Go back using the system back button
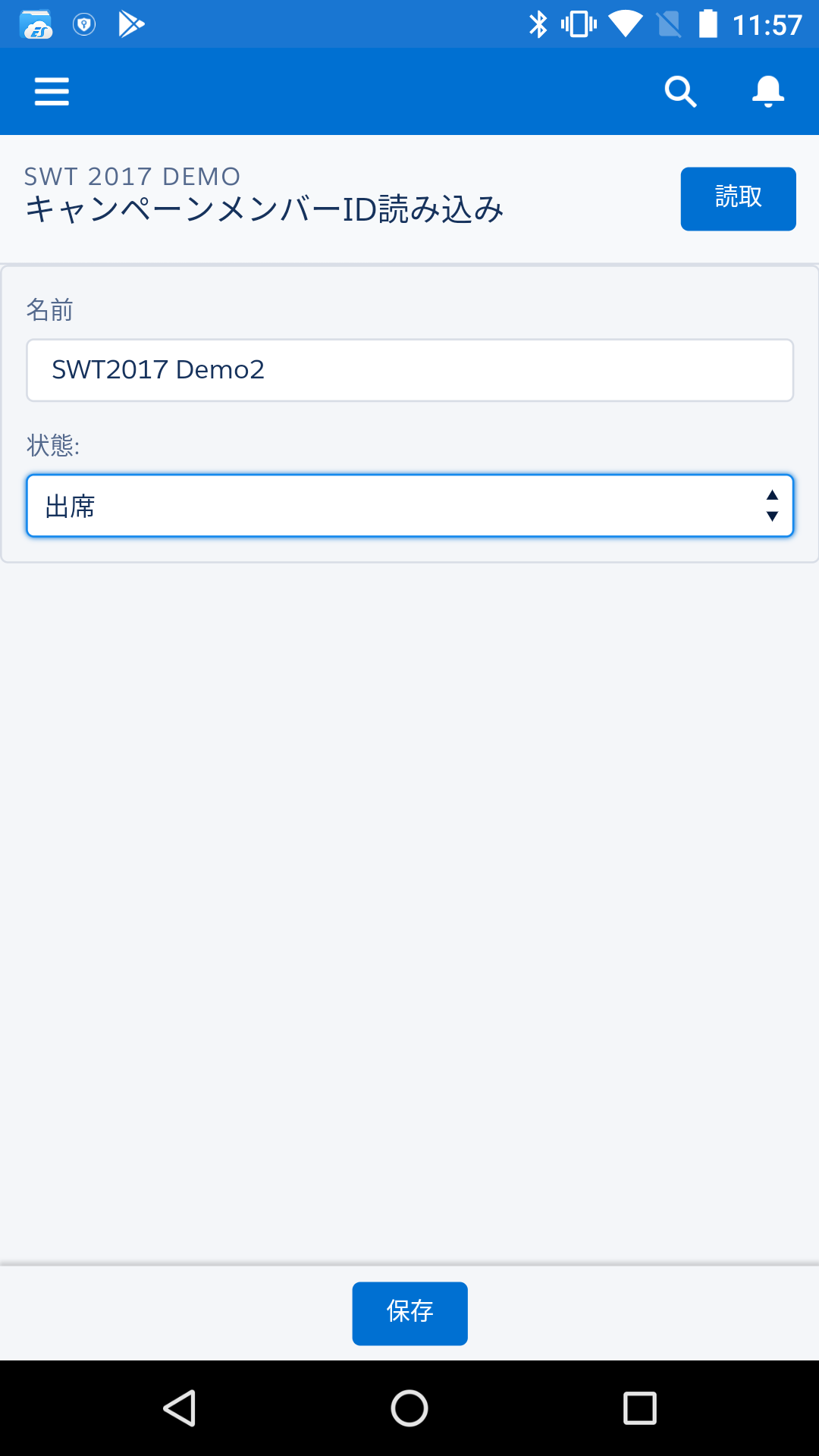 [x=180, y=1408]
